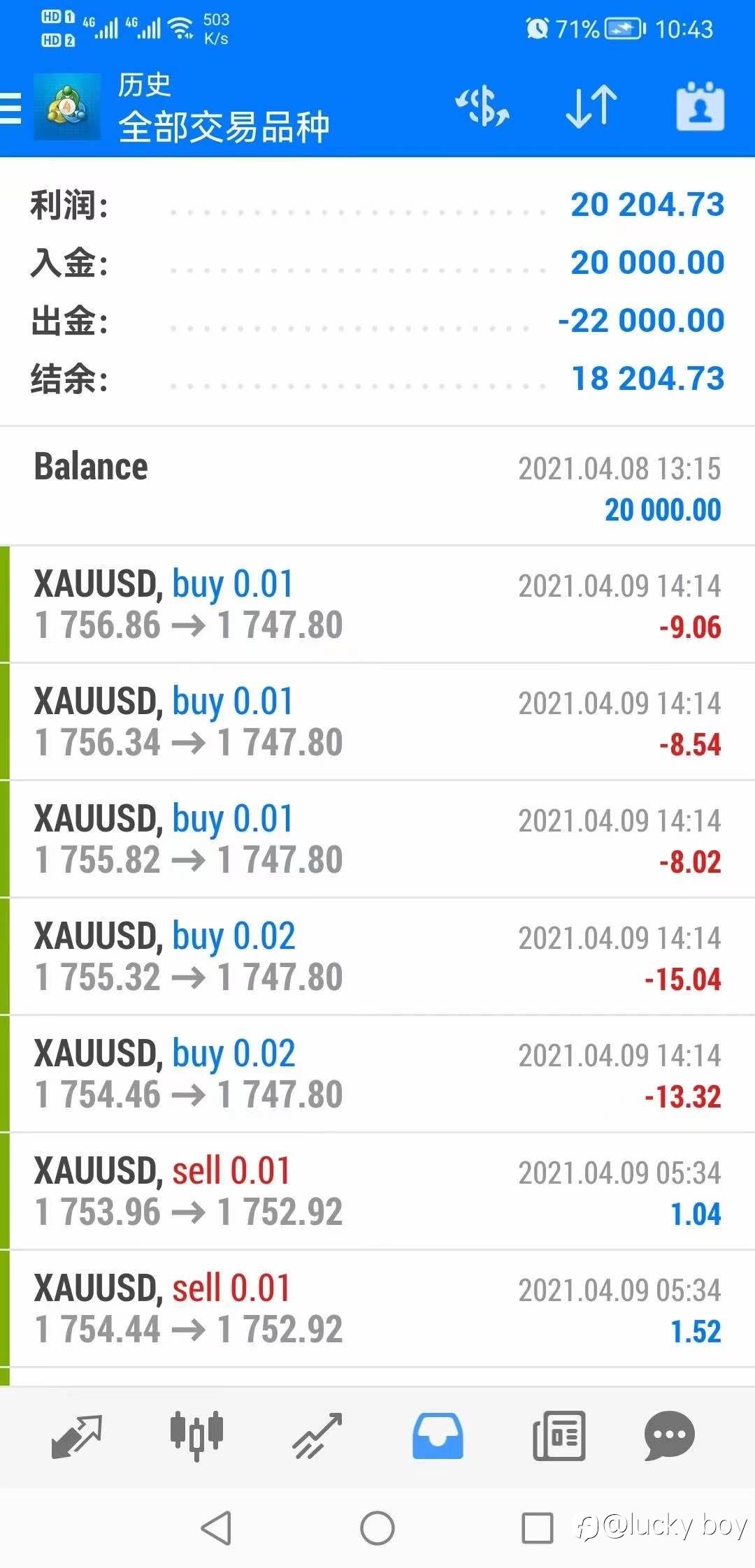View the XAUUSD buy 0.02 trade showing -13.32
755x1568 pixels.
(377, 1074)
